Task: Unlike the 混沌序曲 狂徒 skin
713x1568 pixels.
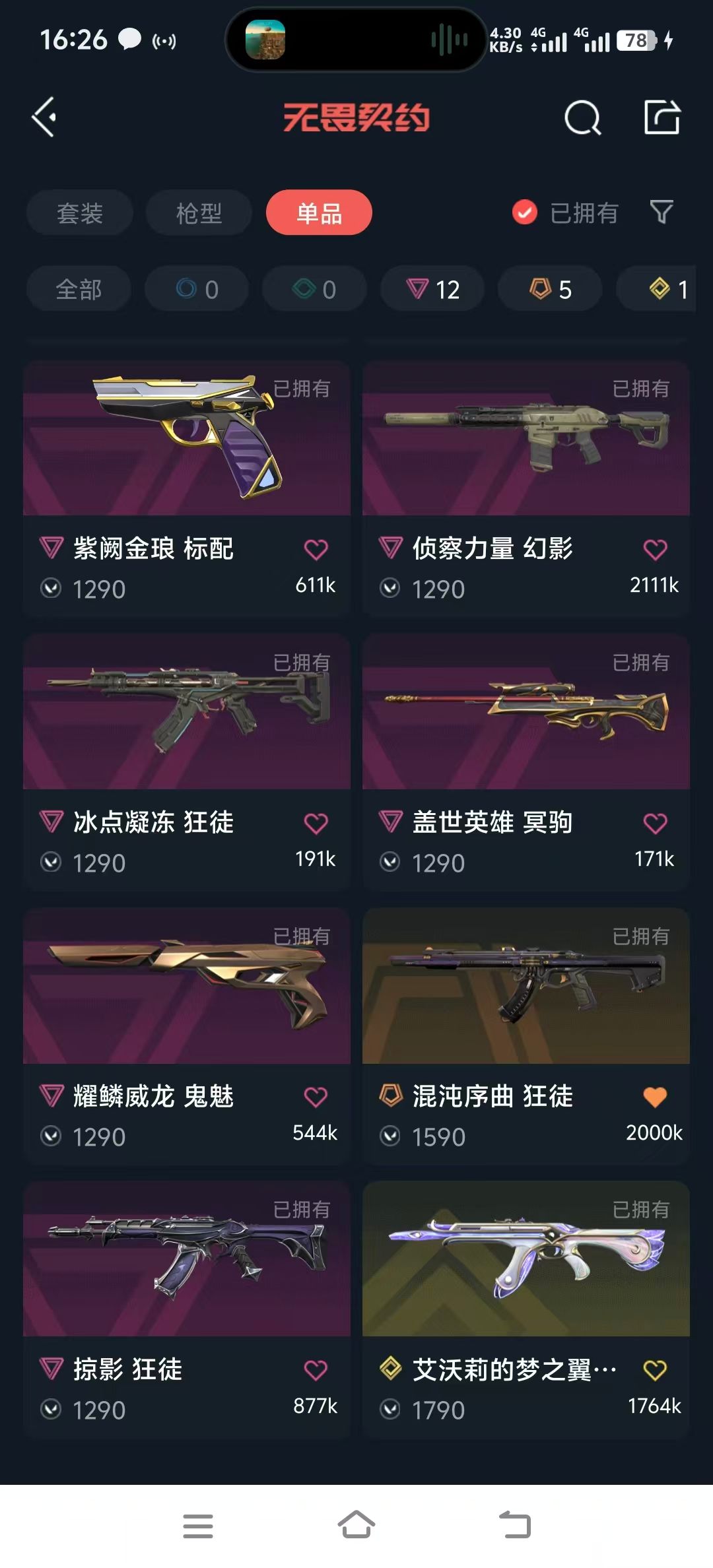Action: pos(655,1097)
